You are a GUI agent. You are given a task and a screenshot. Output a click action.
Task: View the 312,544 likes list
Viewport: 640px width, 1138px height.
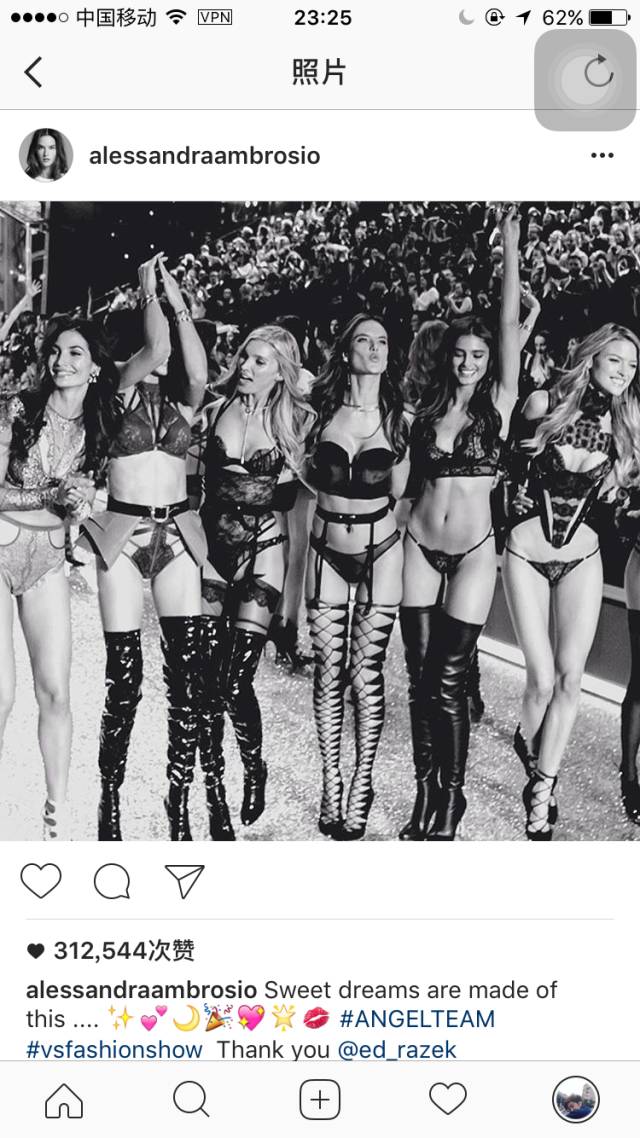[122, 950]
